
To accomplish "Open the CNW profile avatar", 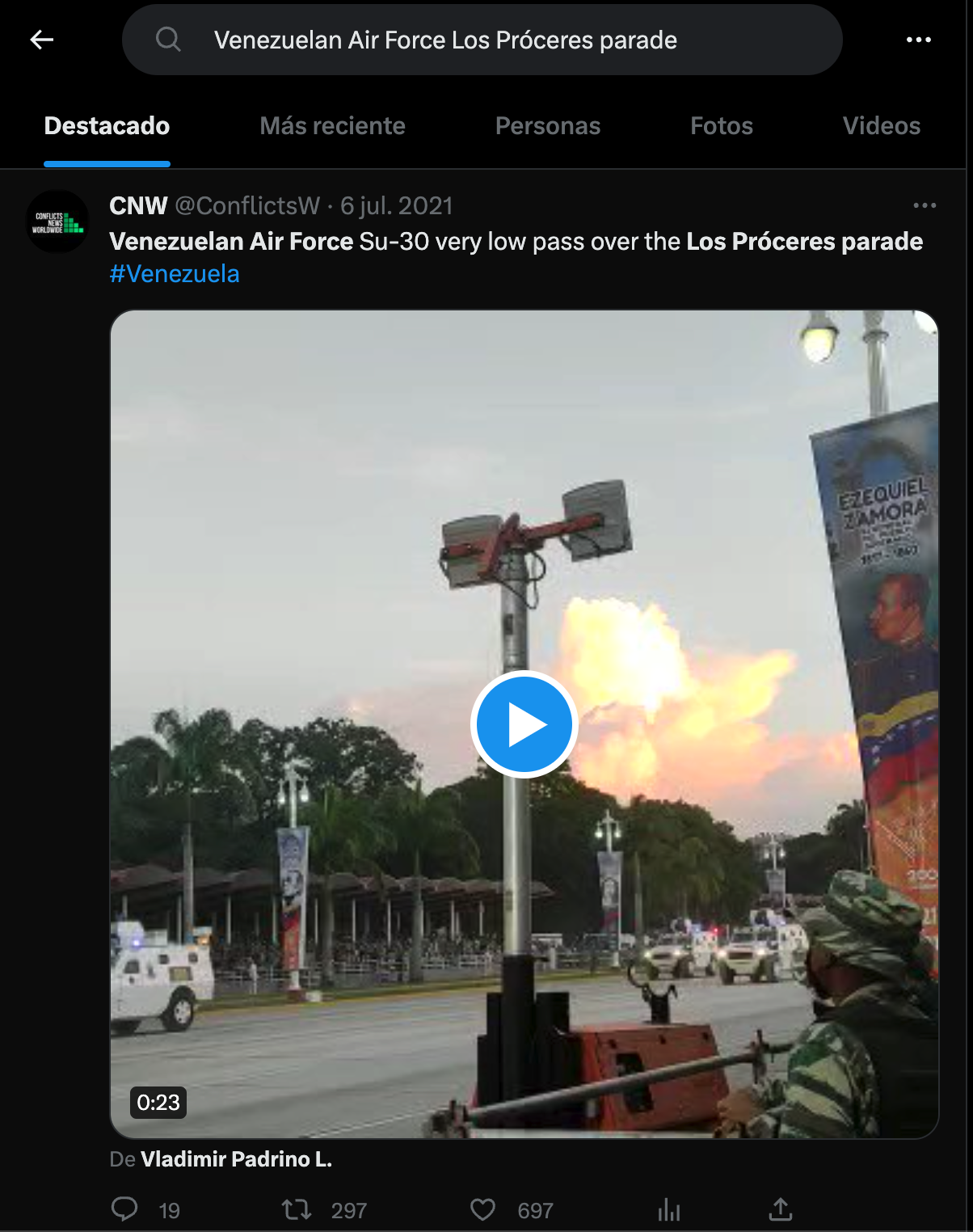I will click(57, 222).
